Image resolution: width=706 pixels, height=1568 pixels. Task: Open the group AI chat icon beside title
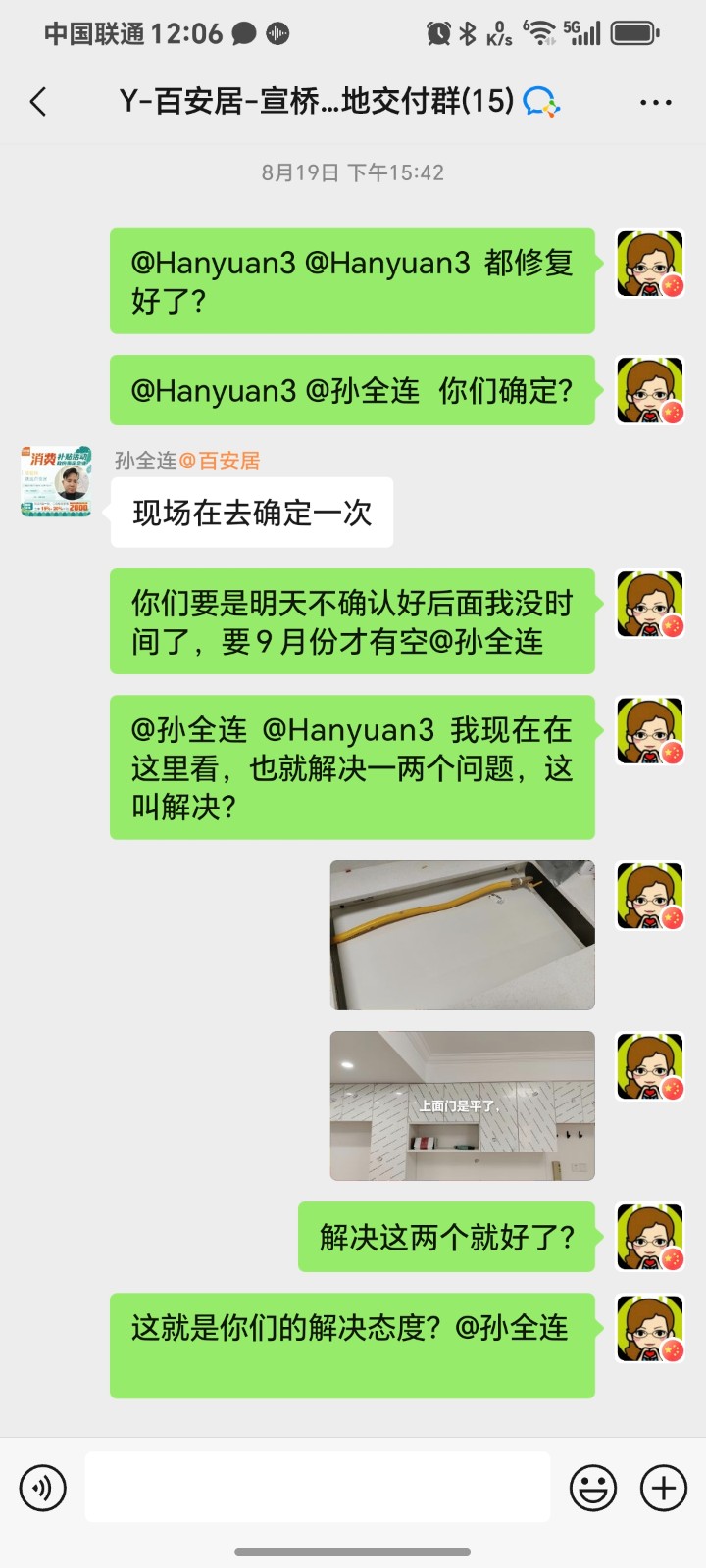pos(540,102)
